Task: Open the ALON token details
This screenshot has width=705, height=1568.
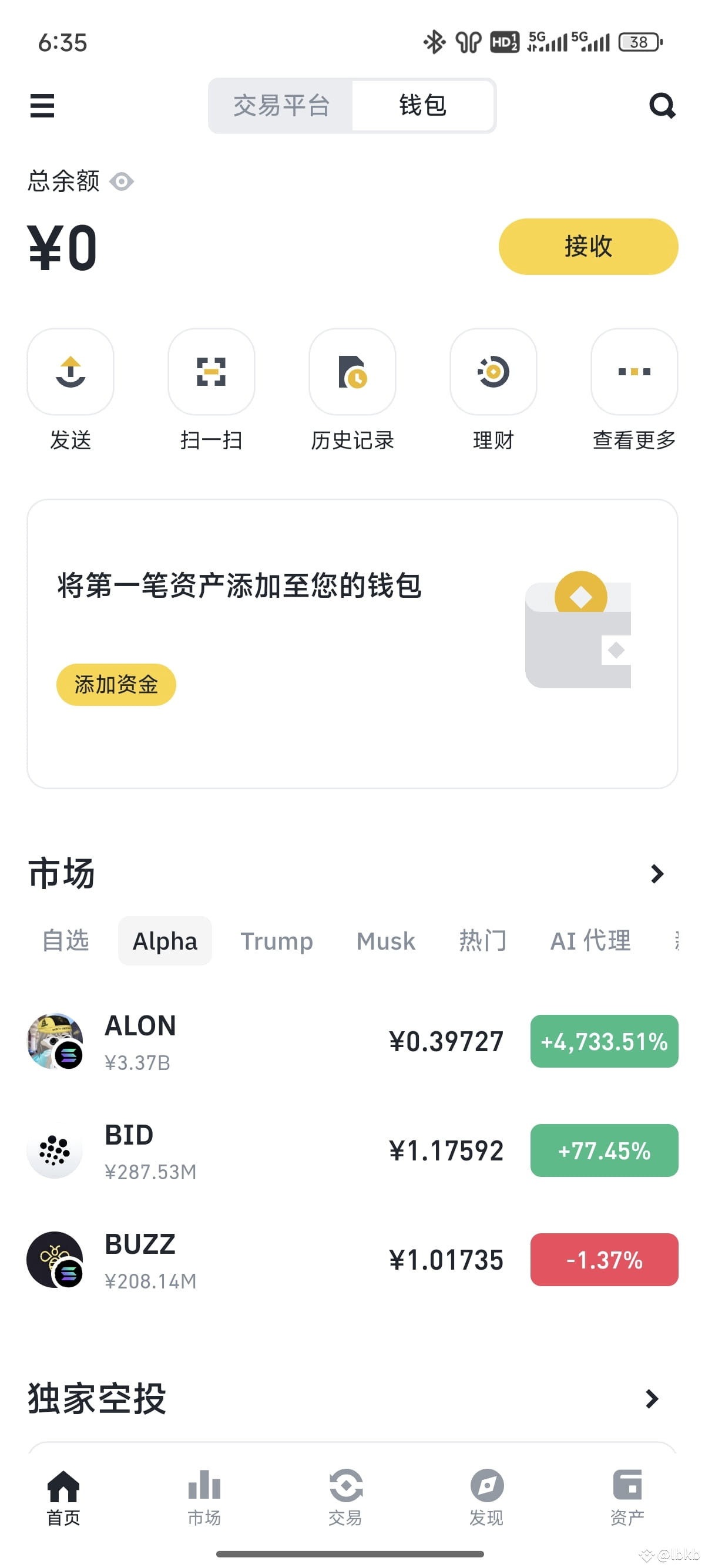Action: pyautogui.click(x=244, y=1041)
